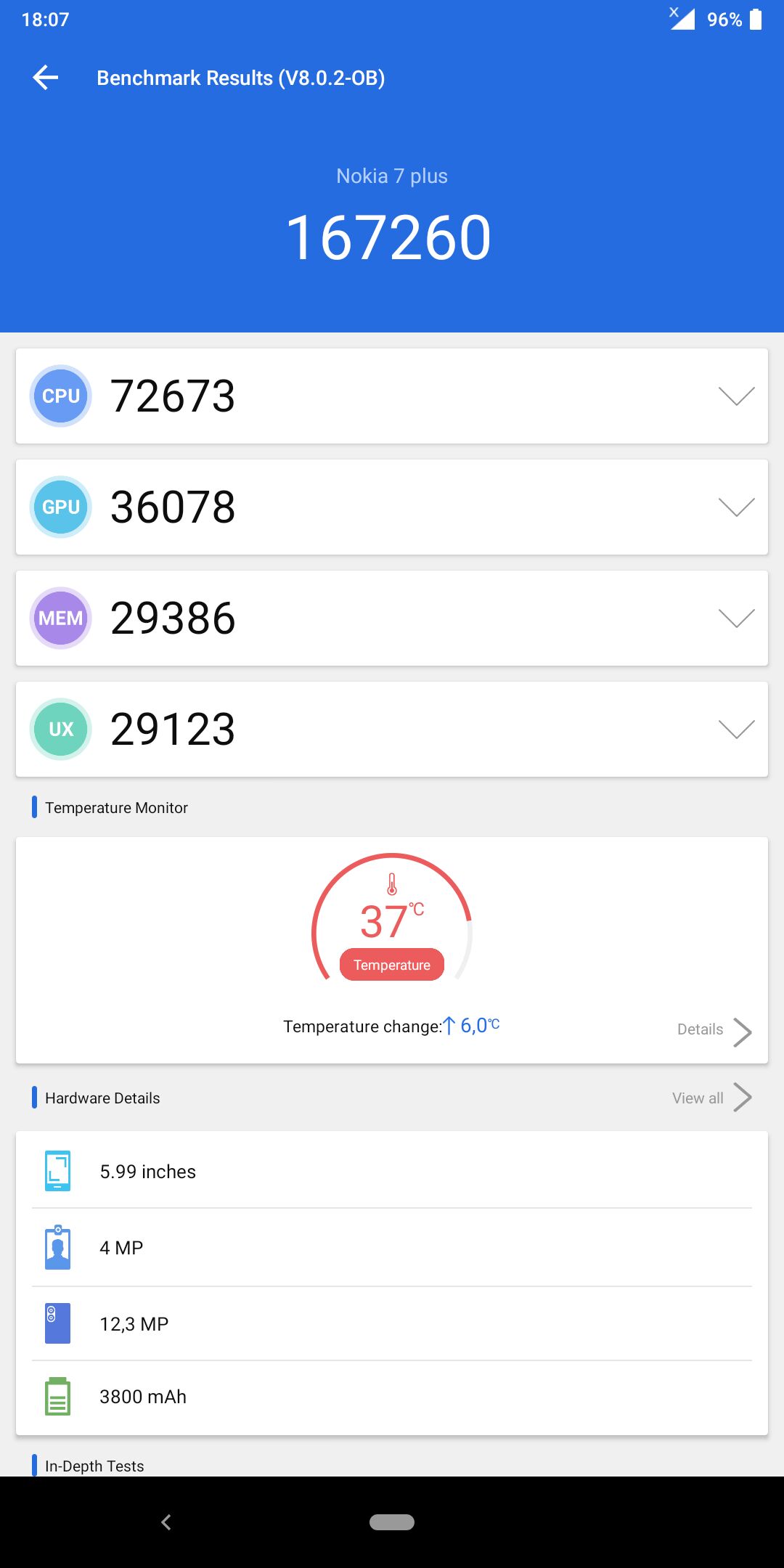Tap the home pill in navigation bar
This screenshot has height=1568, width=784.
[x=392, y=1522]
